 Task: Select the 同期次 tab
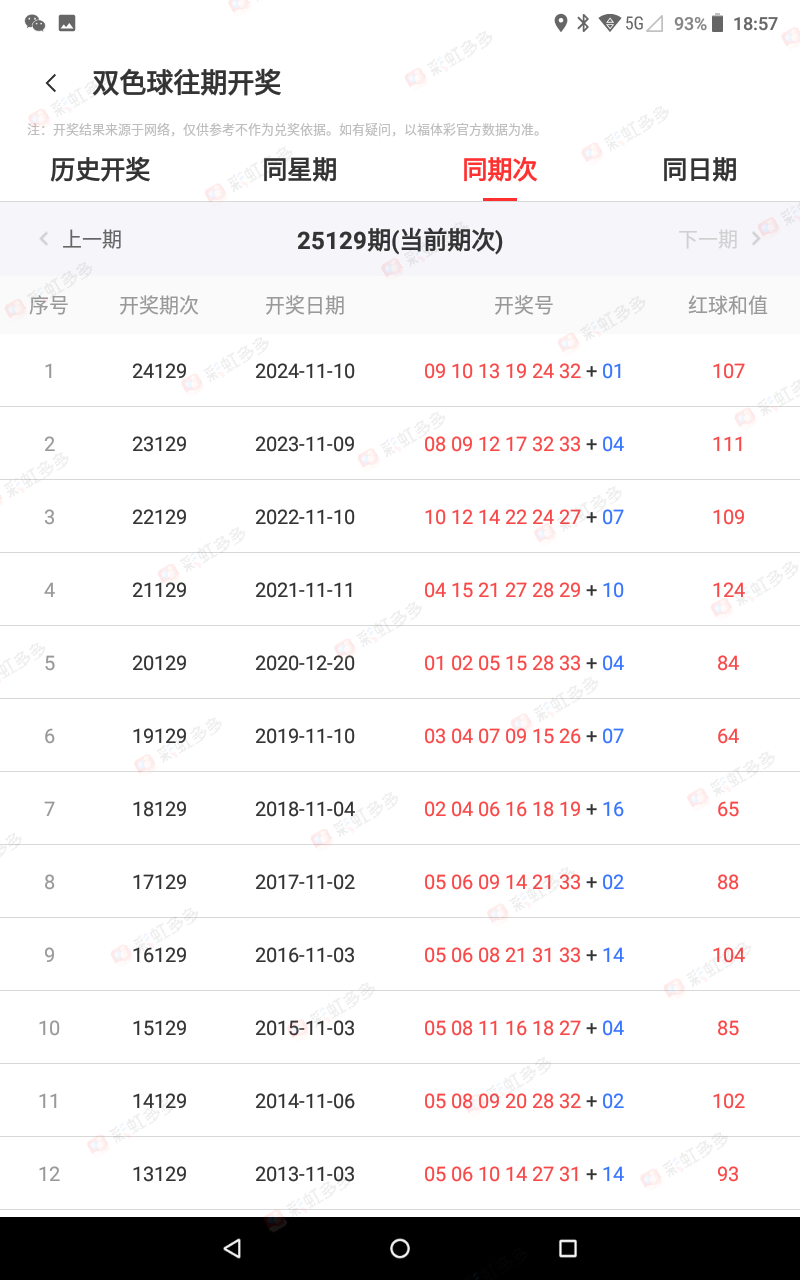pos(500,170)
